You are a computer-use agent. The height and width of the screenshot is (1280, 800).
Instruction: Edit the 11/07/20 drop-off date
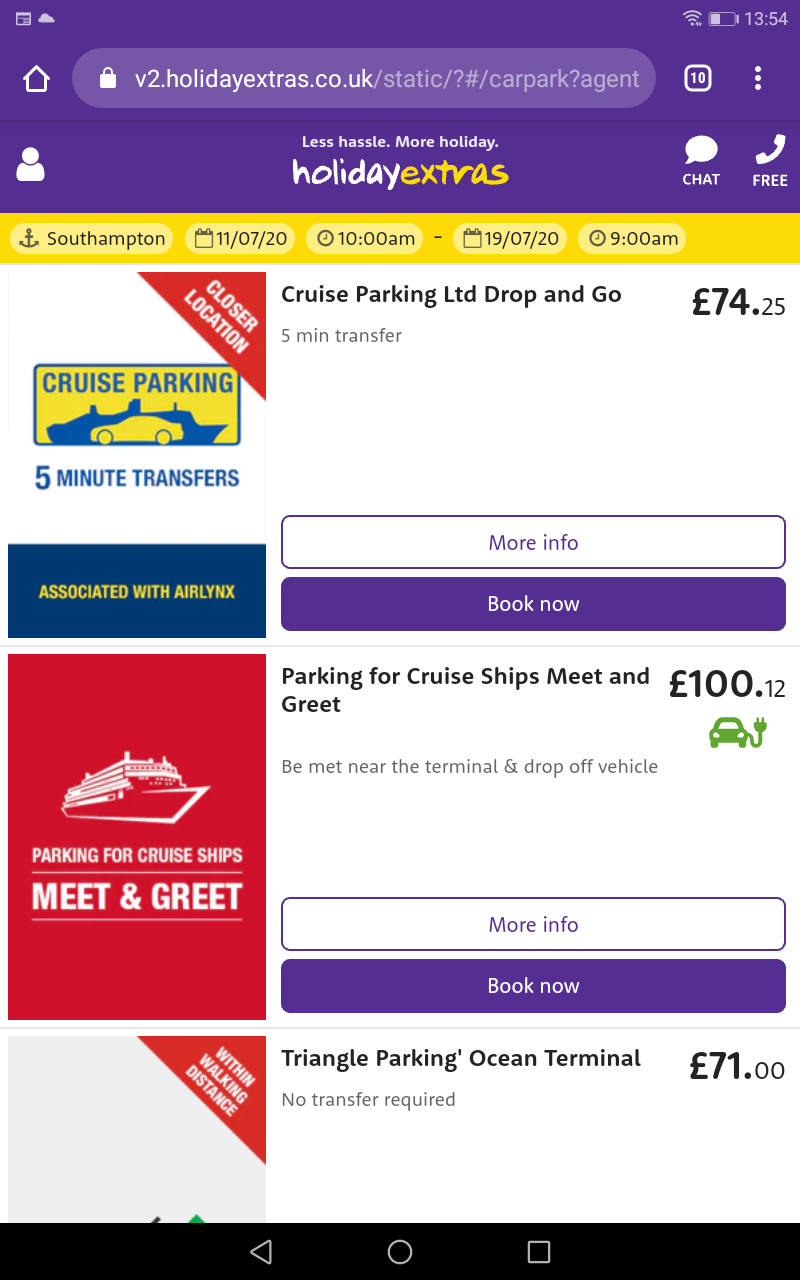241,238
